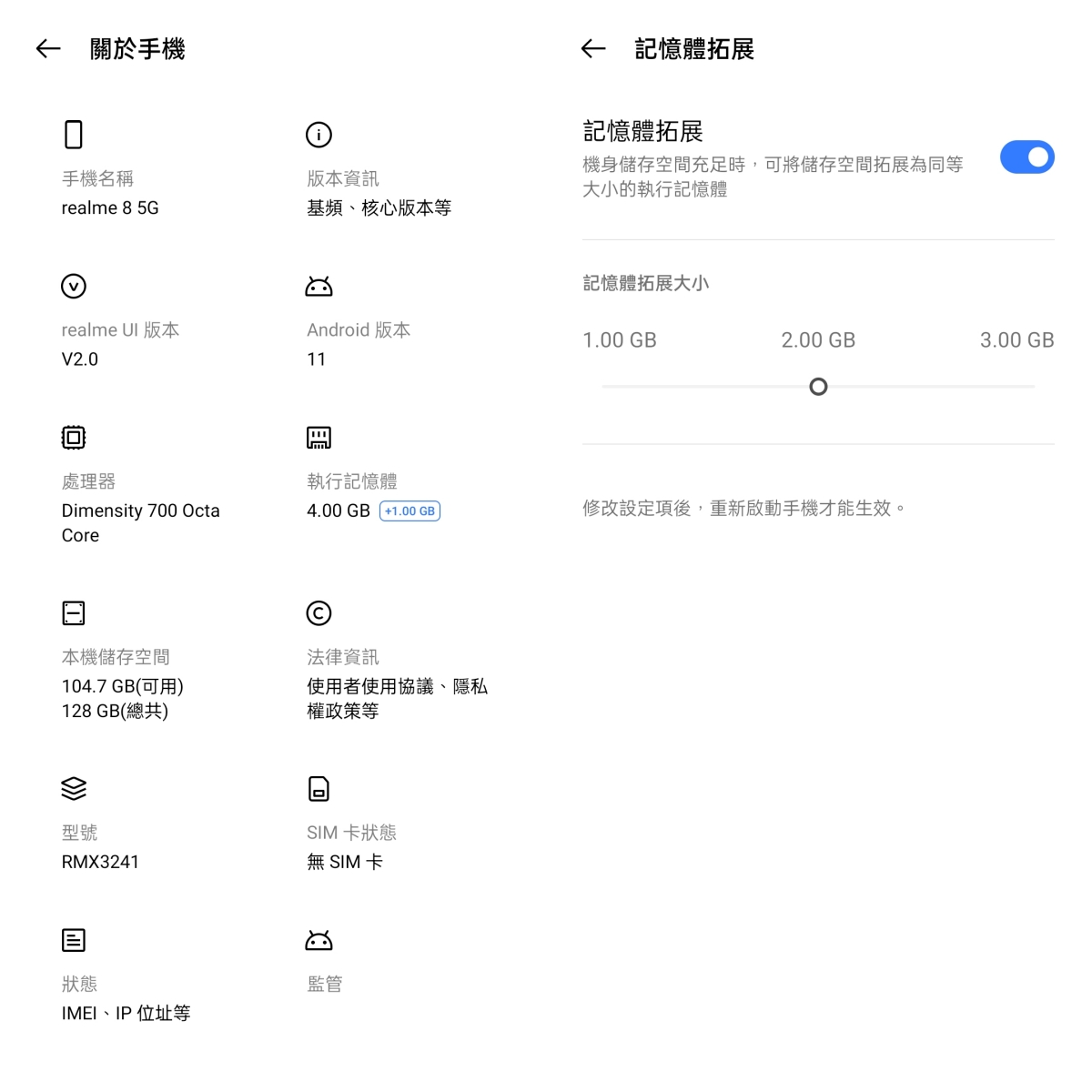Open legal info and privacy policy
The image size is (1092, 1092).
pyautogui.click(x=396, y=684)
